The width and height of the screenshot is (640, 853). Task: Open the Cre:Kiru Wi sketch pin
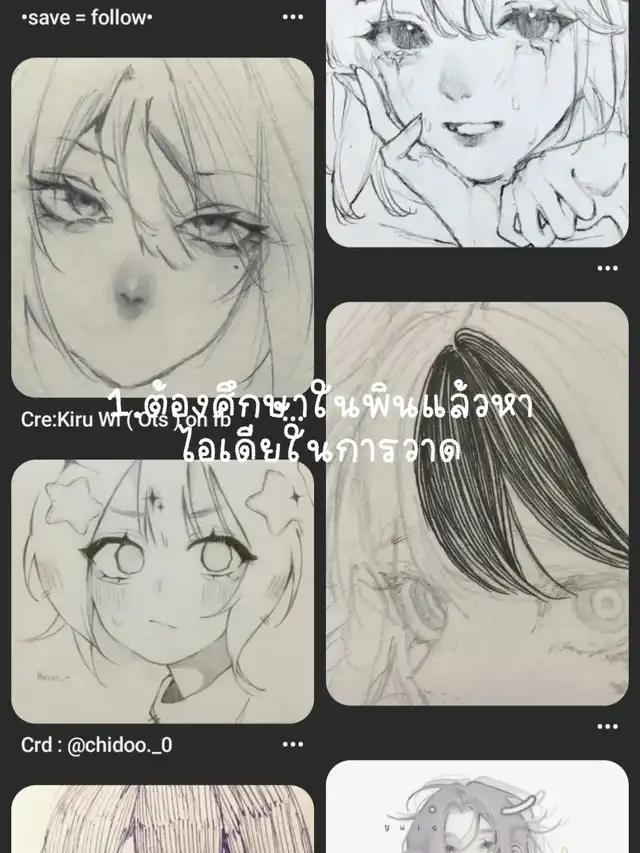[x=162, y=227]
